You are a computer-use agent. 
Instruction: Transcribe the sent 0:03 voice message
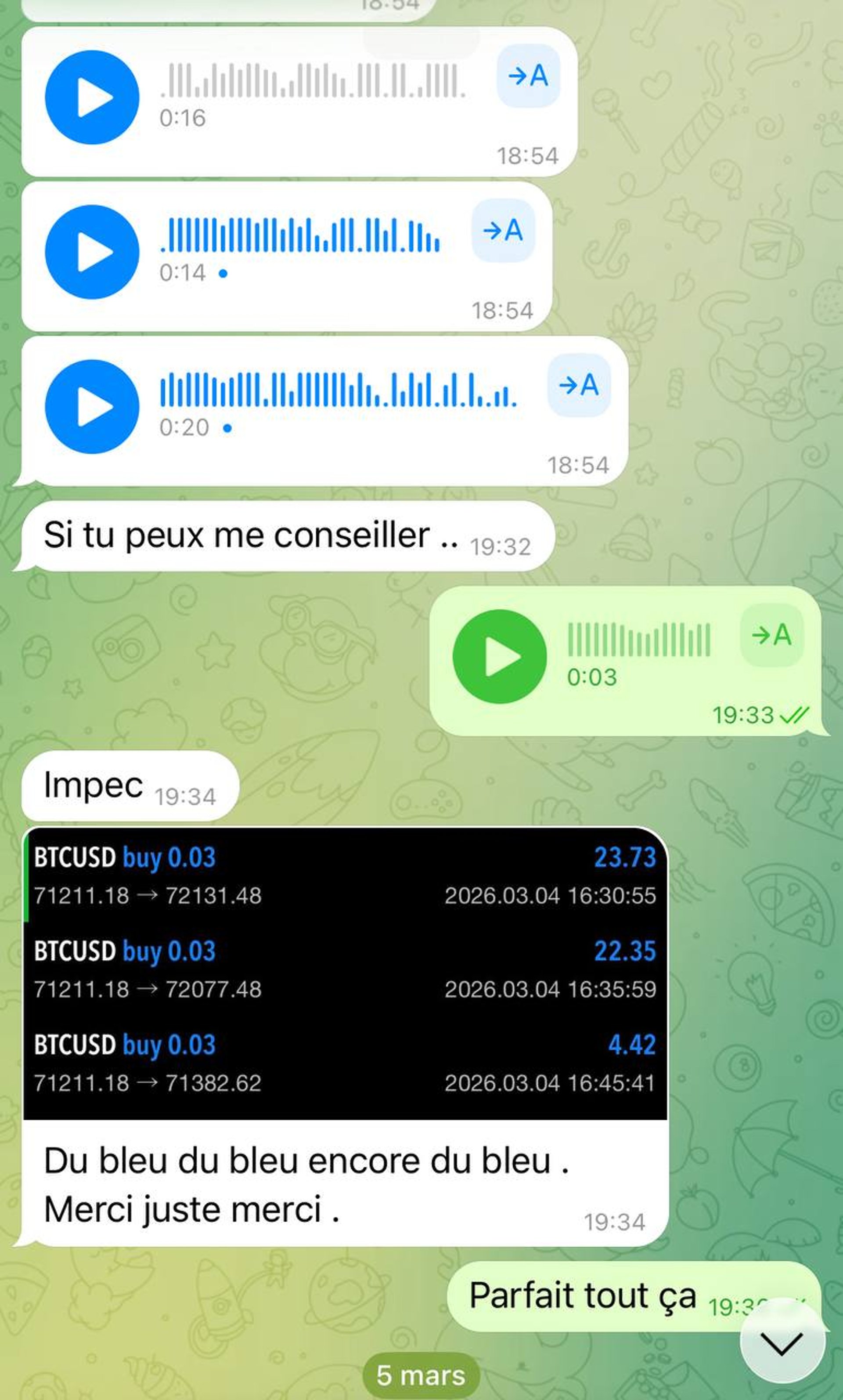(x=771, y=635)
